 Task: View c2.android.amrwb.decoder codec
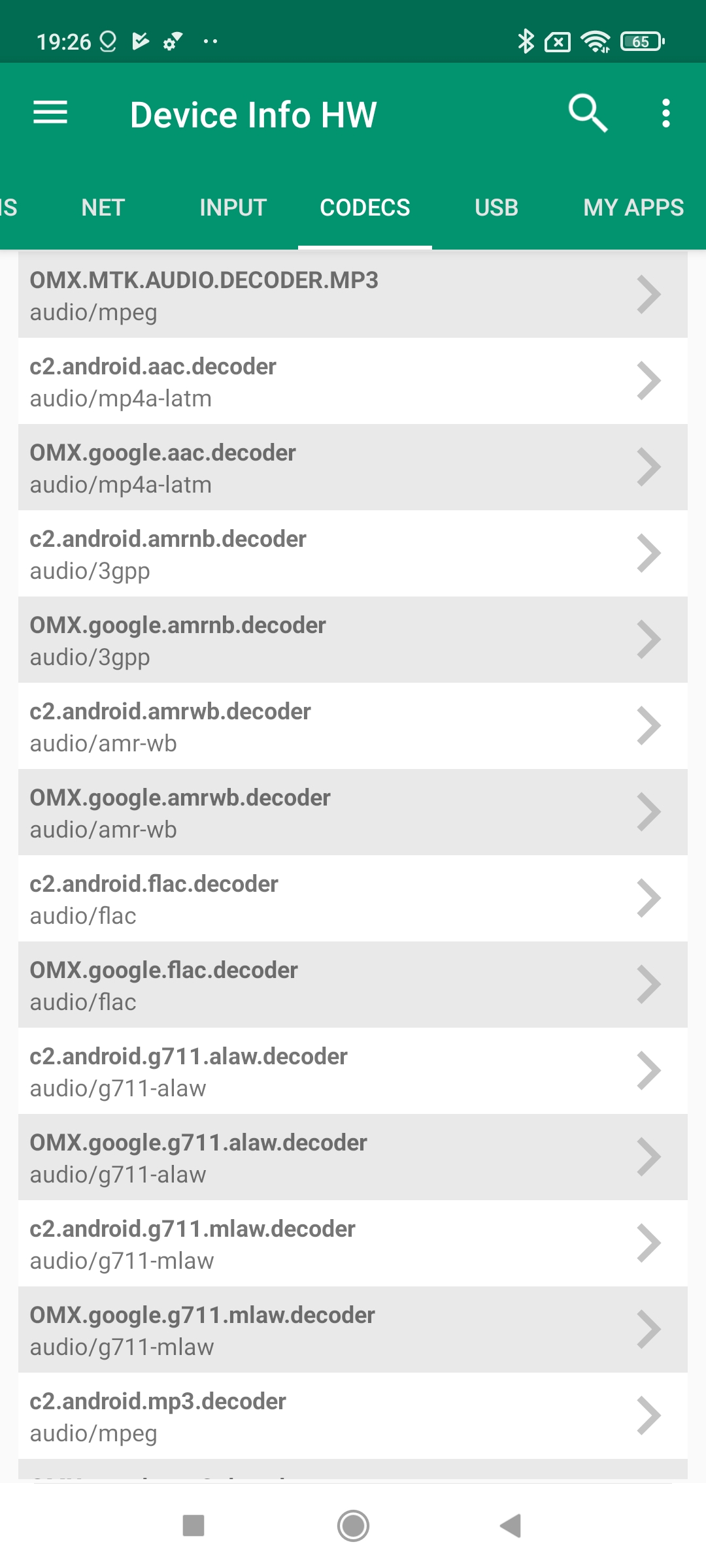click(353, 727)
